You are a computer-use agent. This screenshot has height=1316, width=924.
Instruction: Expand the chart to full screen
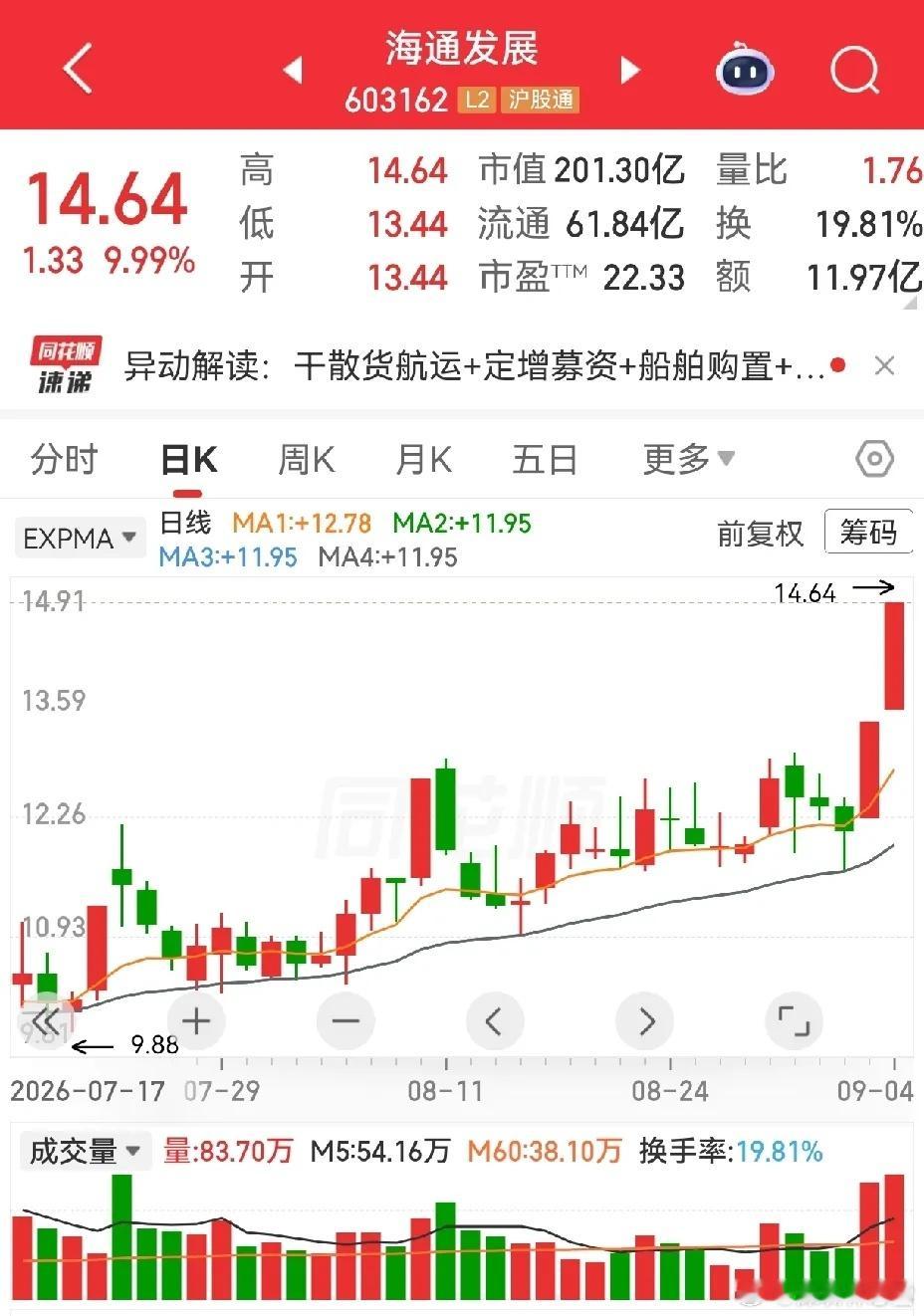pyautogui.click(x=794, y=1020)
